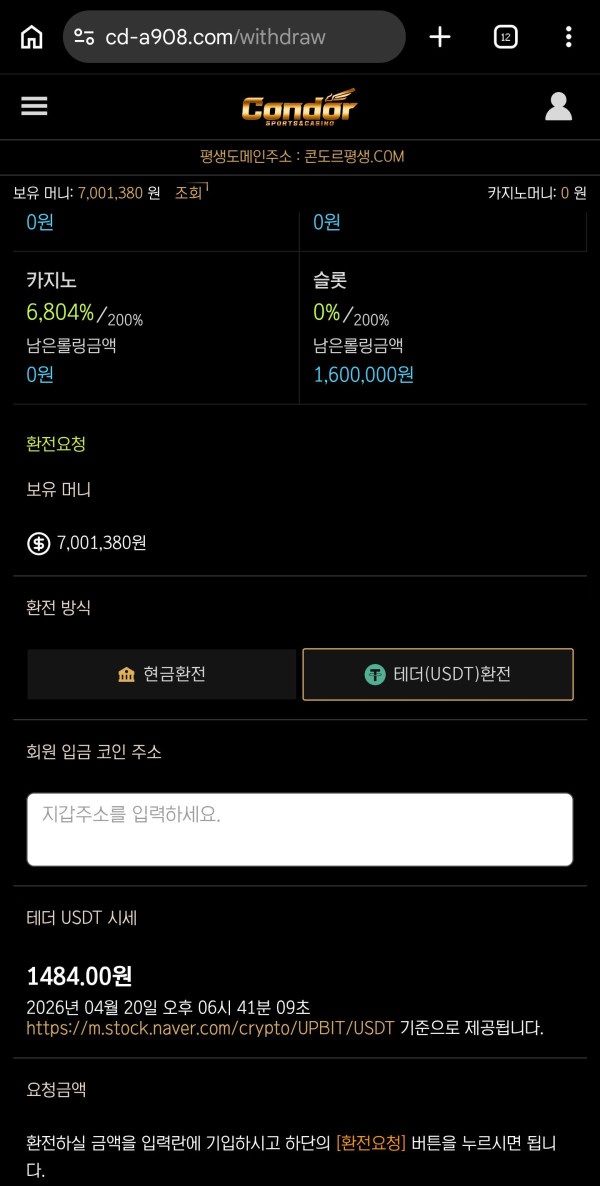View the open tabs switcher

tap(506, 38)
